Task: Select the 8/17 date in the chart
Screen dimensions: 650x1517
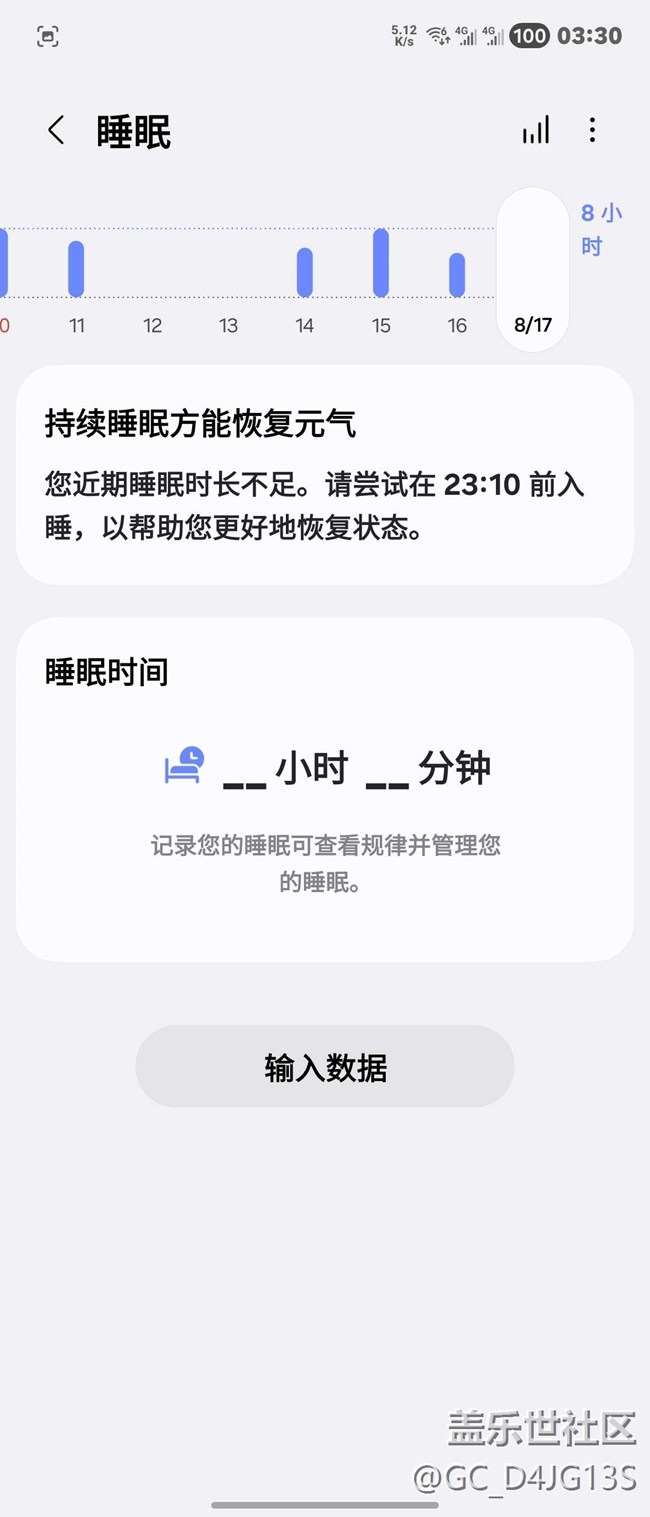Action: pos(533,270)
